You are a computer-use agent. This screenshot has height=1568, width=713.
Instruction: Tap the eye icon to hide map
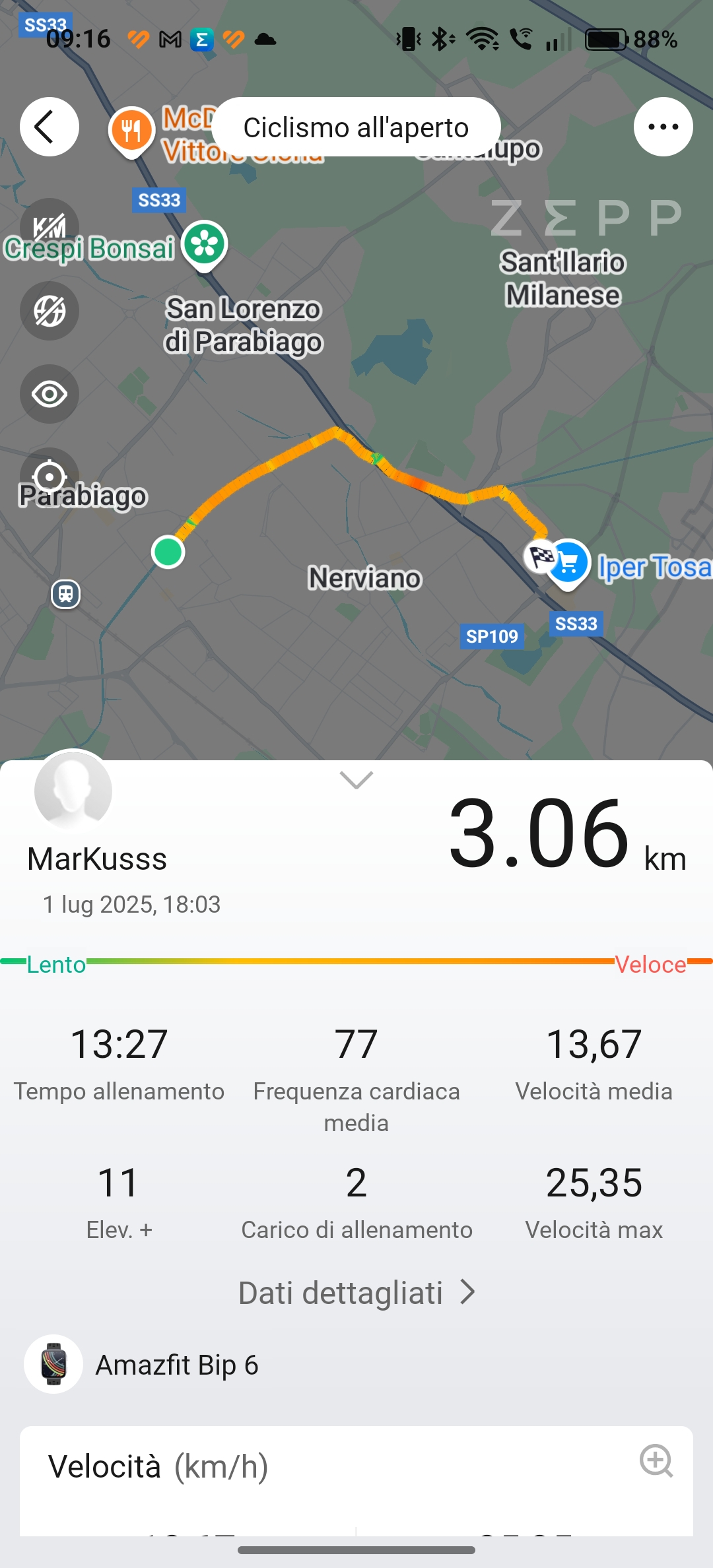pyautogui.click(x=50, y=394)
